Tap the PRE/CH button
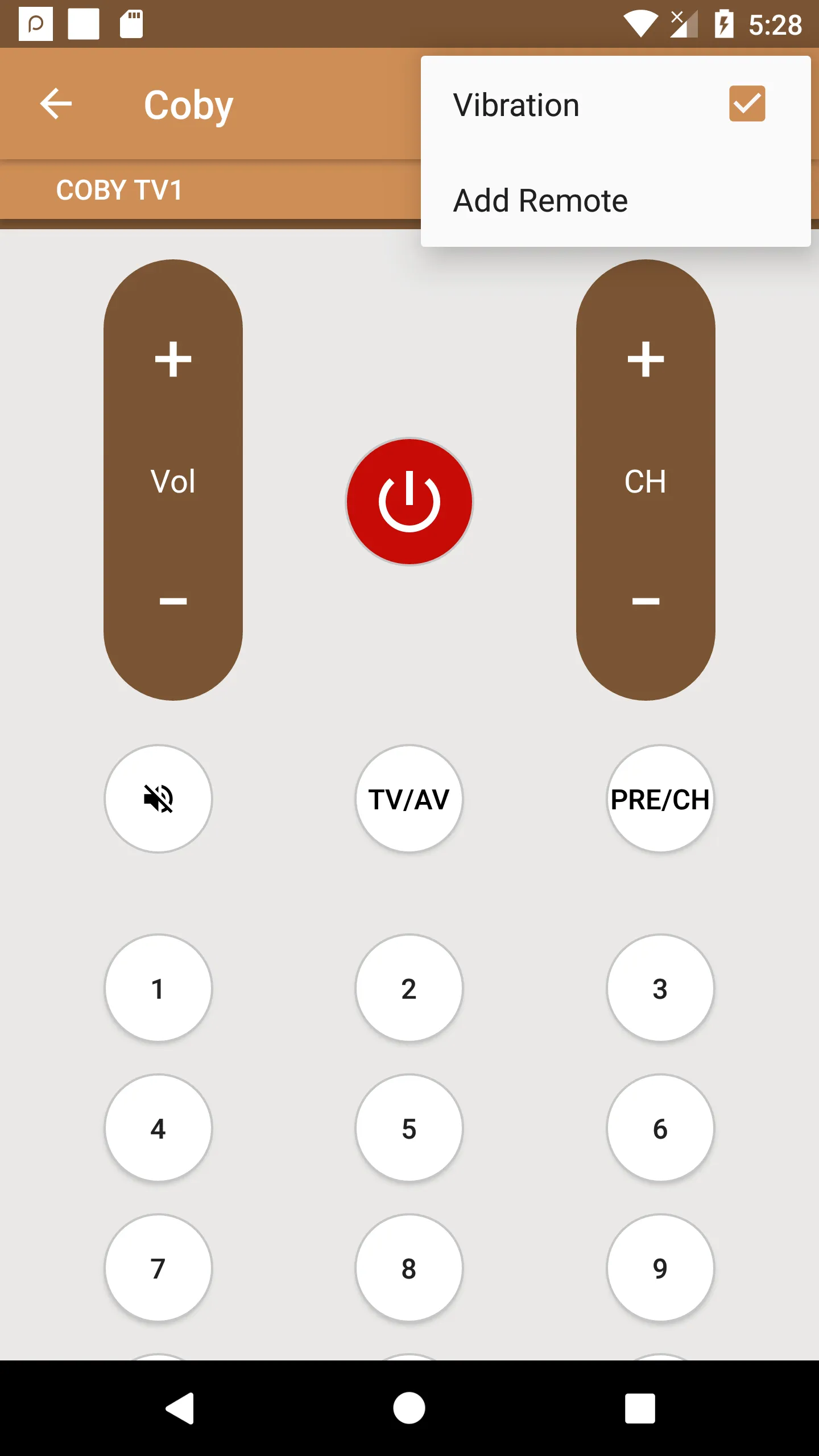The image size is (819, 1456). 660,799
